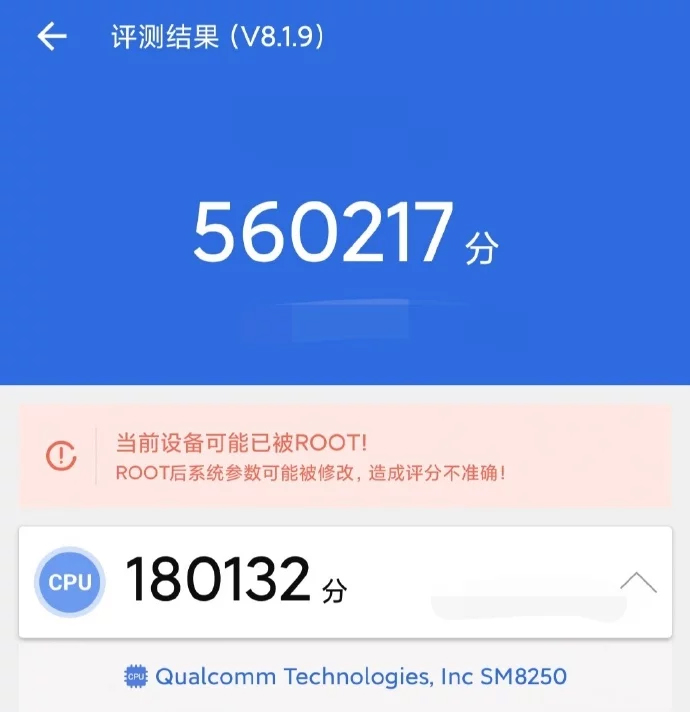This screenshot has width=690, height=712.
Task: Go back from the benchmark results
Action: [x=51, y=38]
